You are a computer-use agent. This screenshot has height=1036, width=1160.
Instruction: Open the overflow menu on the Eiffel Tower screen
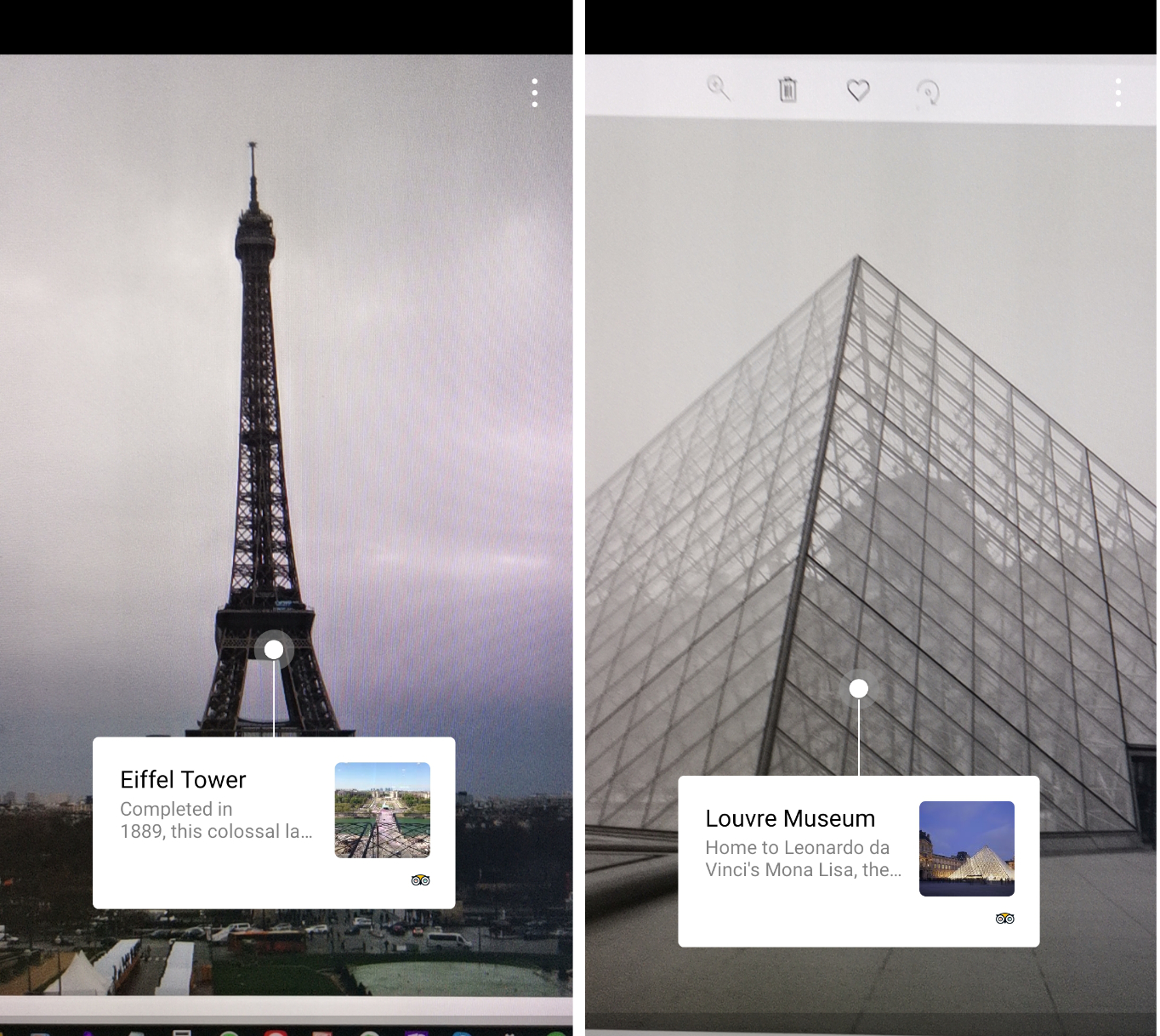pyautogui.click(x=534, y=93)
